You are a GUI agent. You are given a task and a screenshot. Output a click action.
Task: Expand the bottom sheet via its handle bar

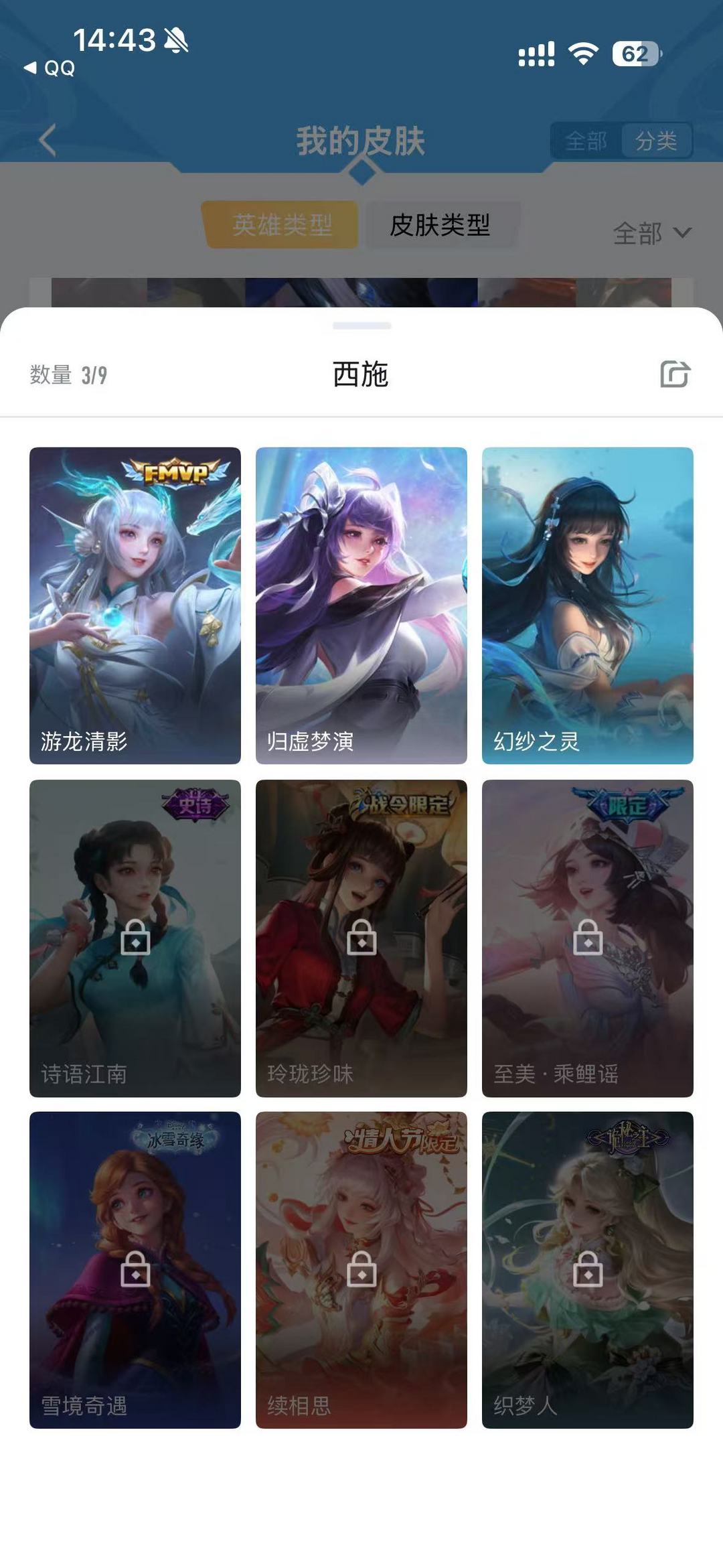coord(361,326)
